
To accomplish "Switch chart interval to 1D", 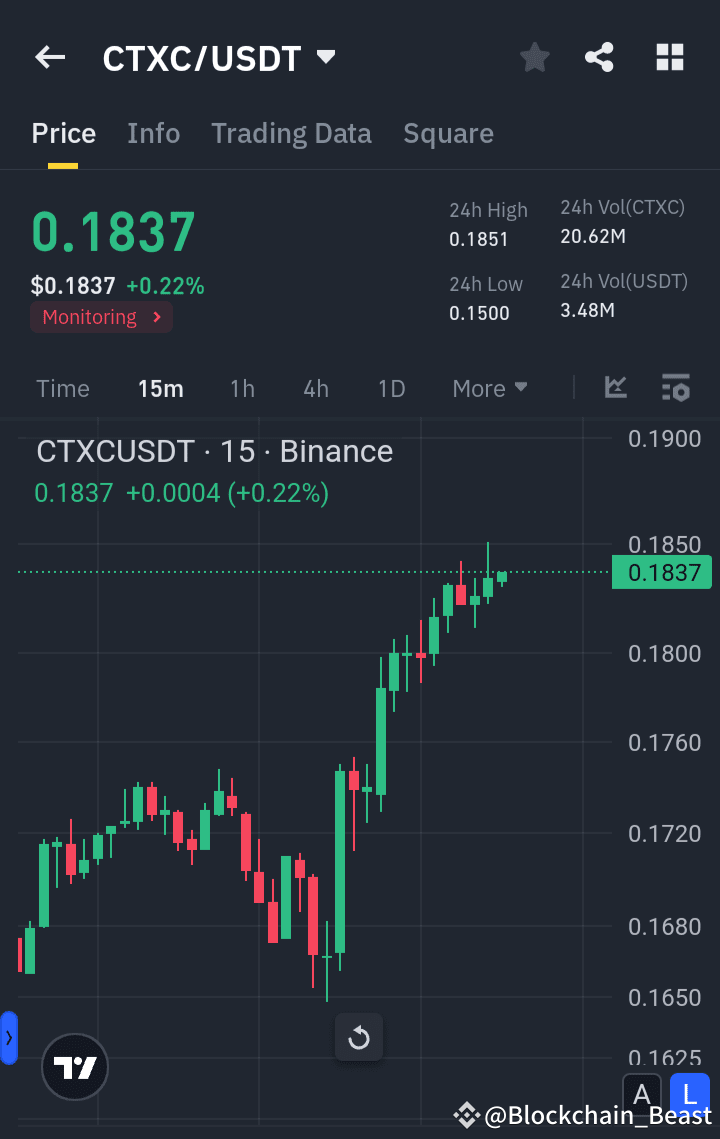I will pyautogui.click(x=391, y=388).
